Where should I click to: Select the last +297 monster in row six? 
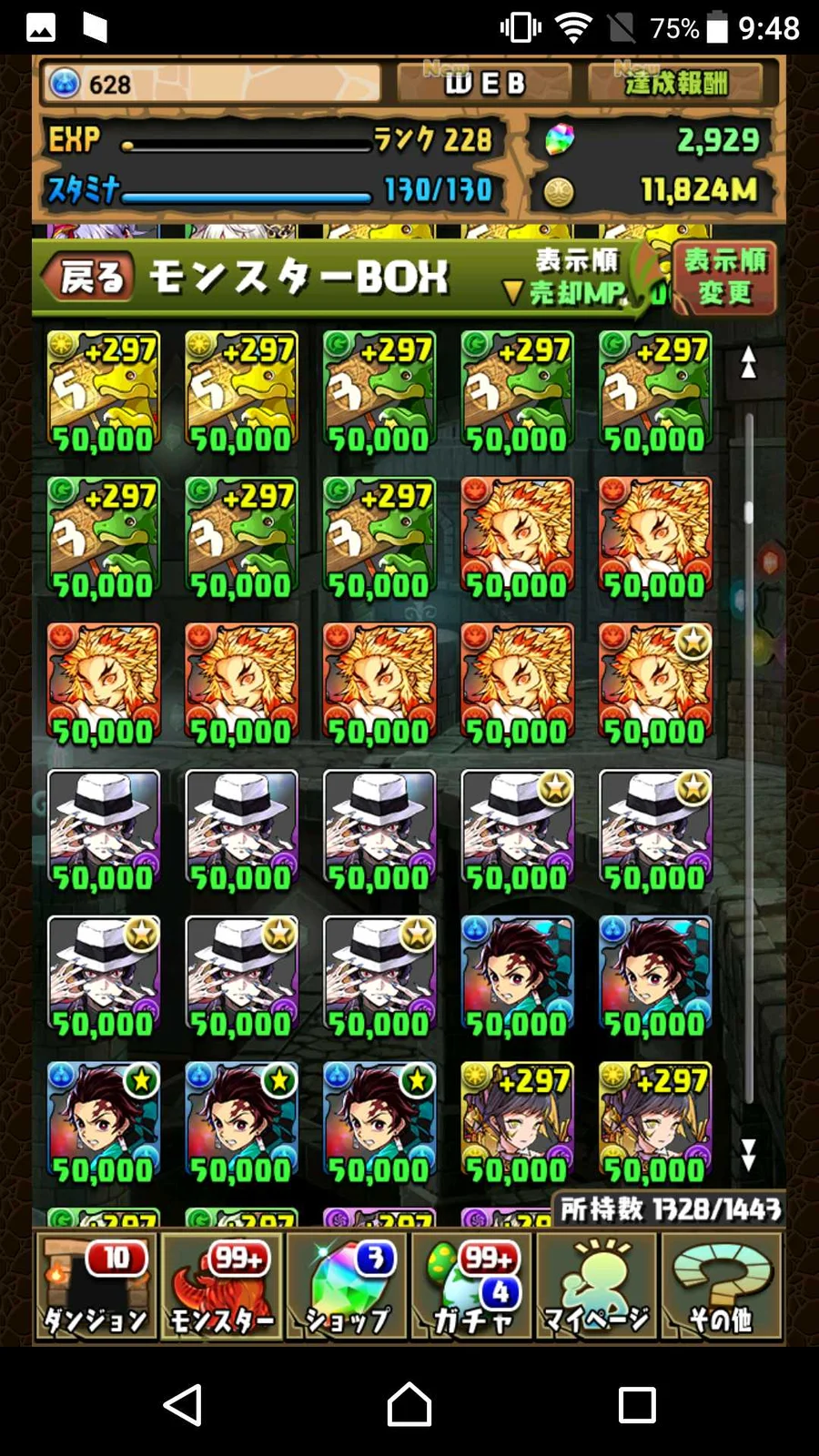[x=655, y=1123]
